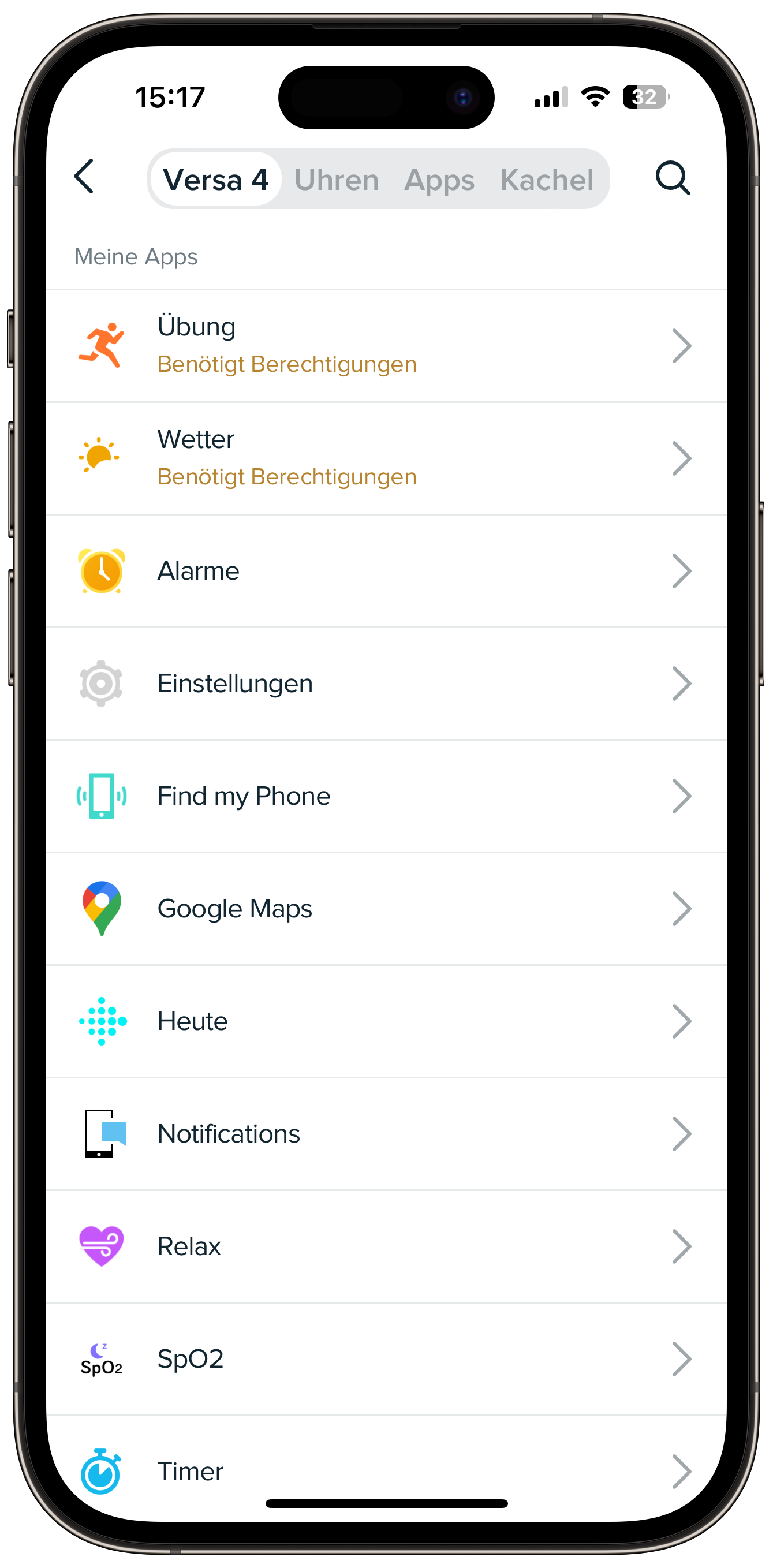The width and height of the screenshot is (773, 1568).
Task: Select the Versa 4 tab
Action: 216,180
